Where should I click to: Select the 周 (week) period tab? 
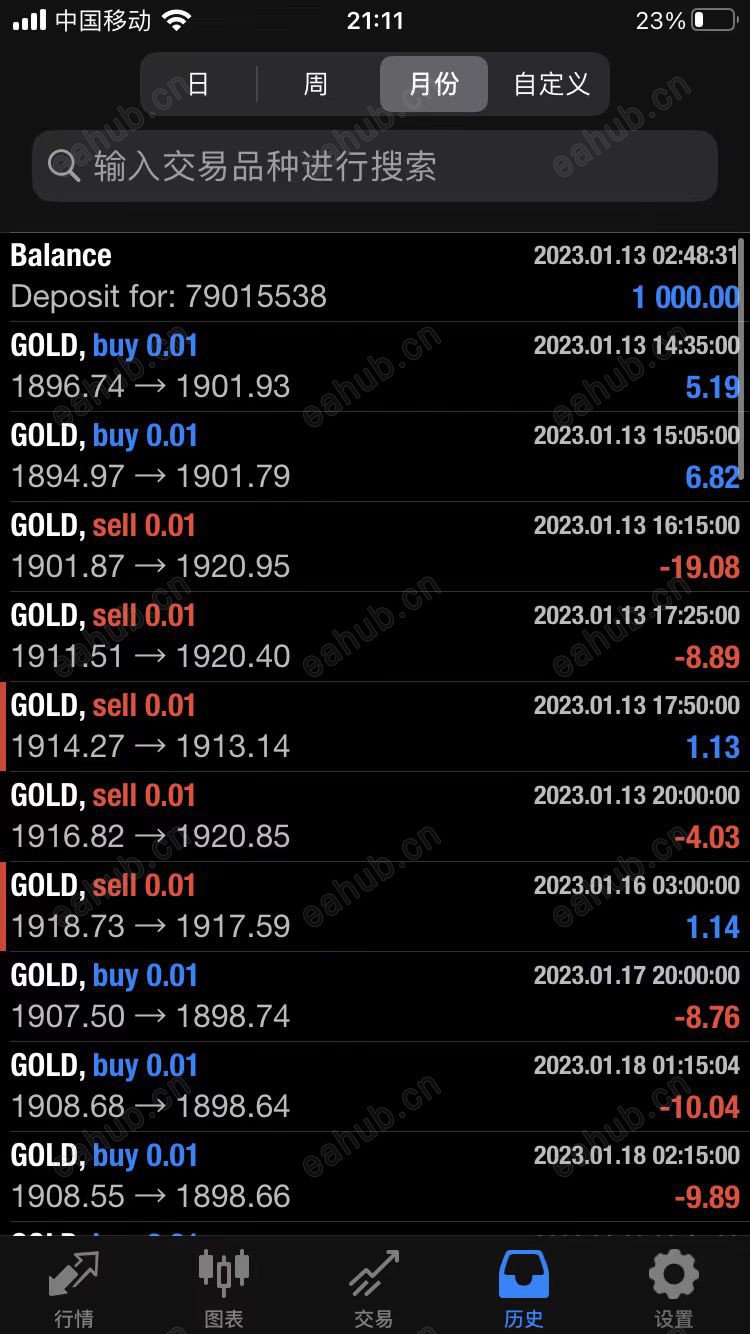pos(316,84)
